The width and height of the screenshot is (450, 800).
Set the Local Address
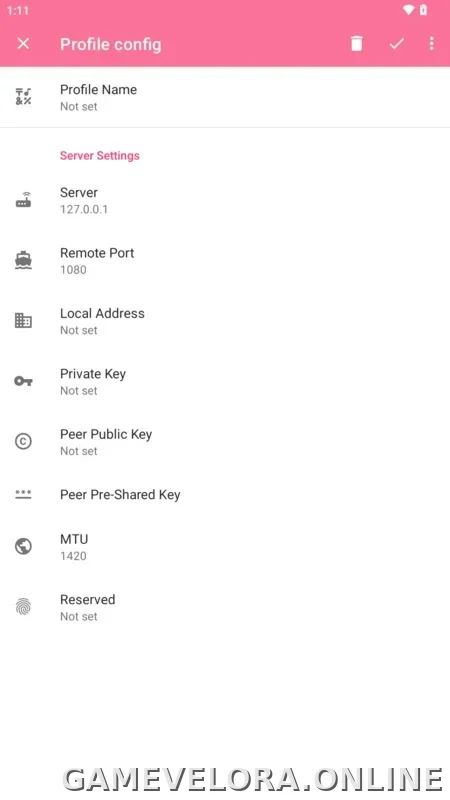pyautogui.click(x=225, y=321)
